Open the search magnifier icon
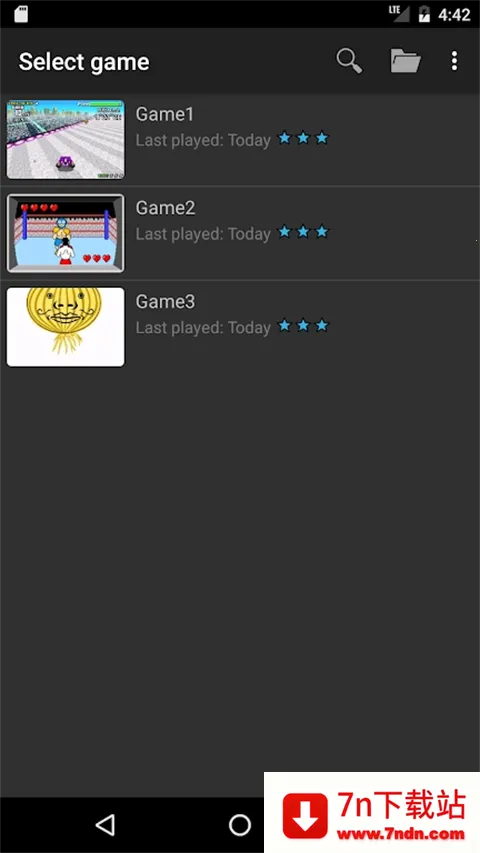This screenshot has width=480, height=853. [x=349, y=61]
